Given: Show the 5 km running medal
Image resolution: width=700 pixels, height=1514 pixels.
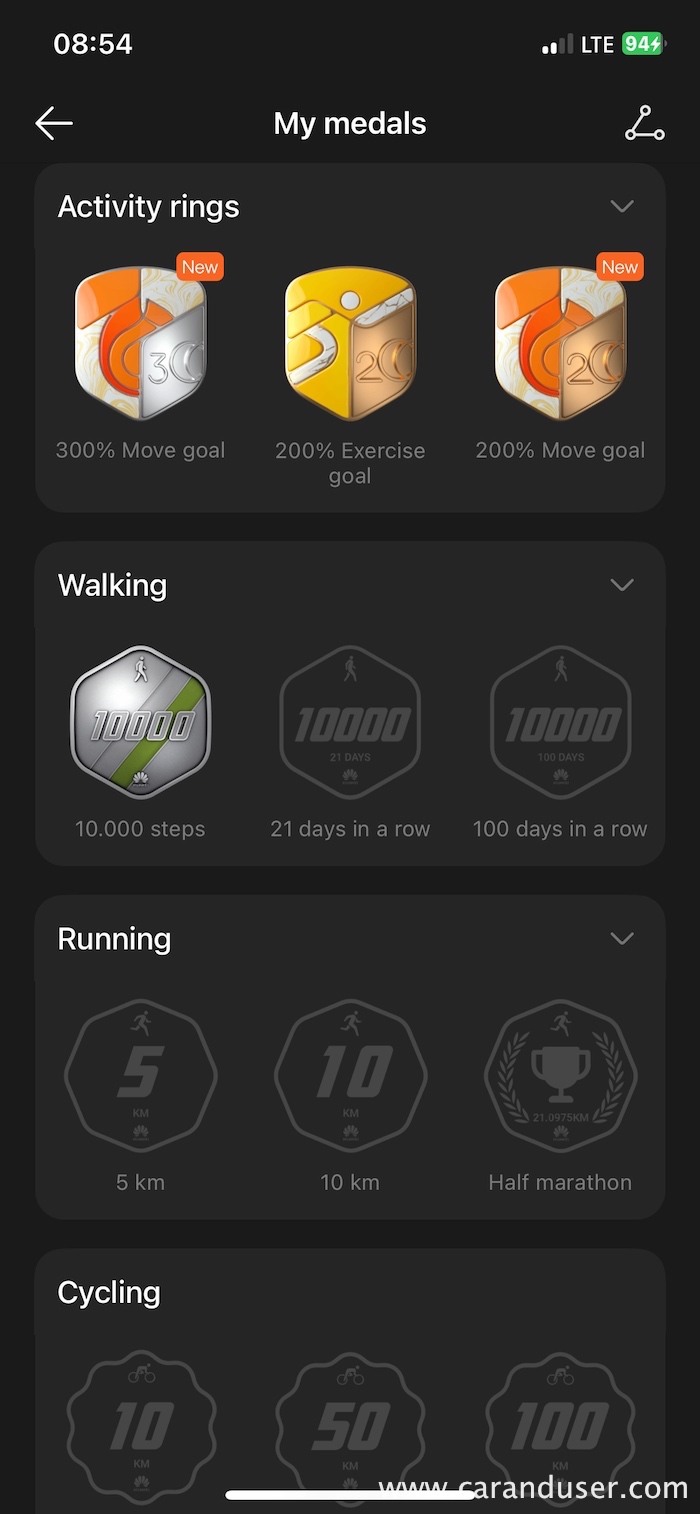Looking at the screenshot, I should click(140, 1075).
